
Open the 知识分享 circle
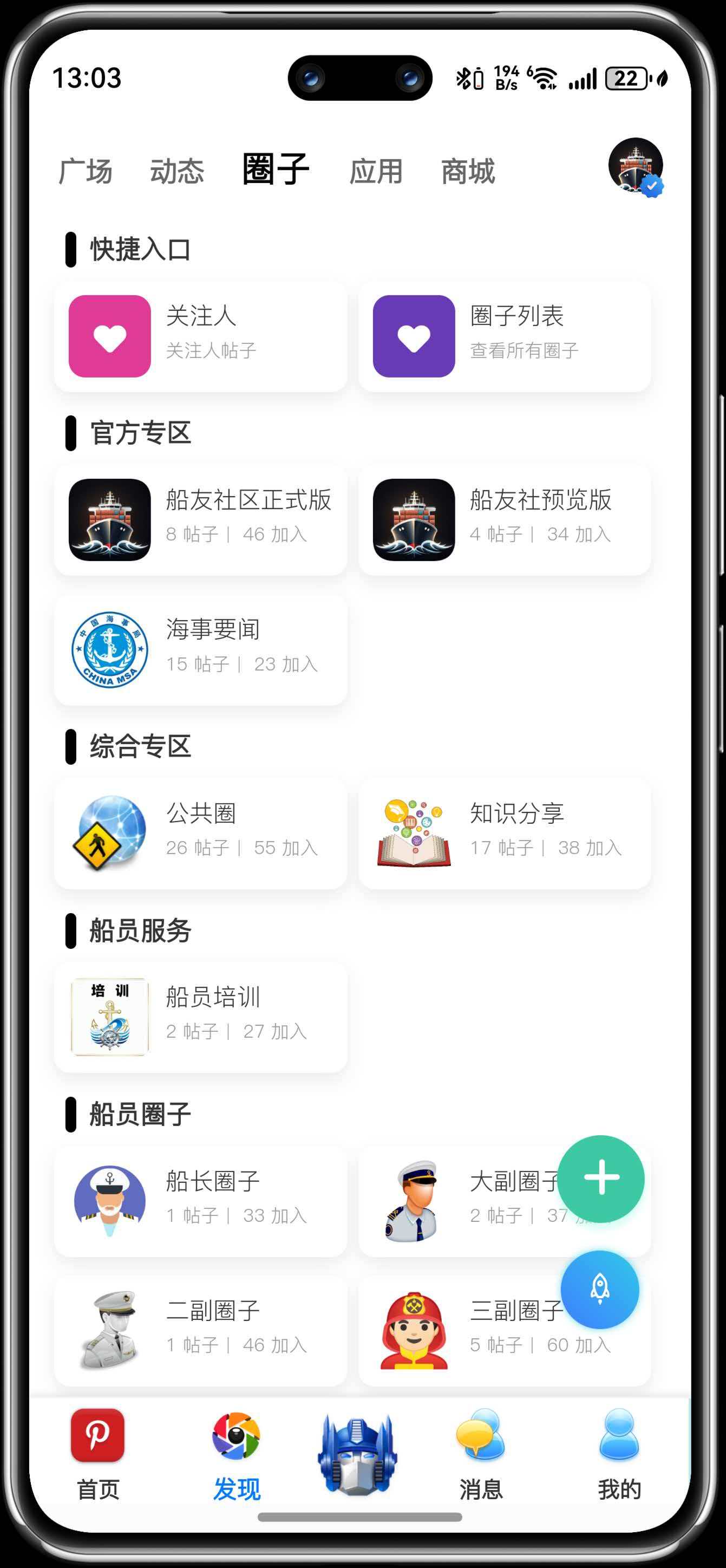(505, 834)
